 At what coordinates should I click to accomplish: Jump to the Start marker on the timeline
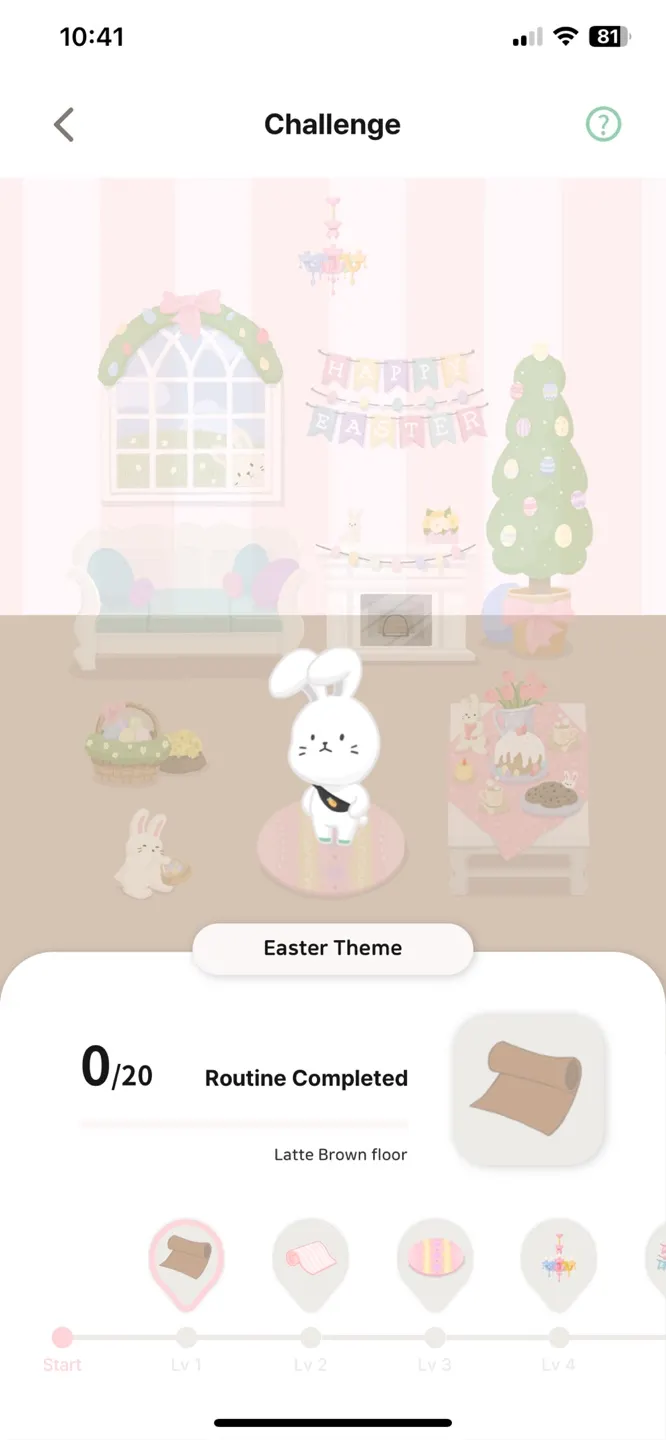(62, 1337)
